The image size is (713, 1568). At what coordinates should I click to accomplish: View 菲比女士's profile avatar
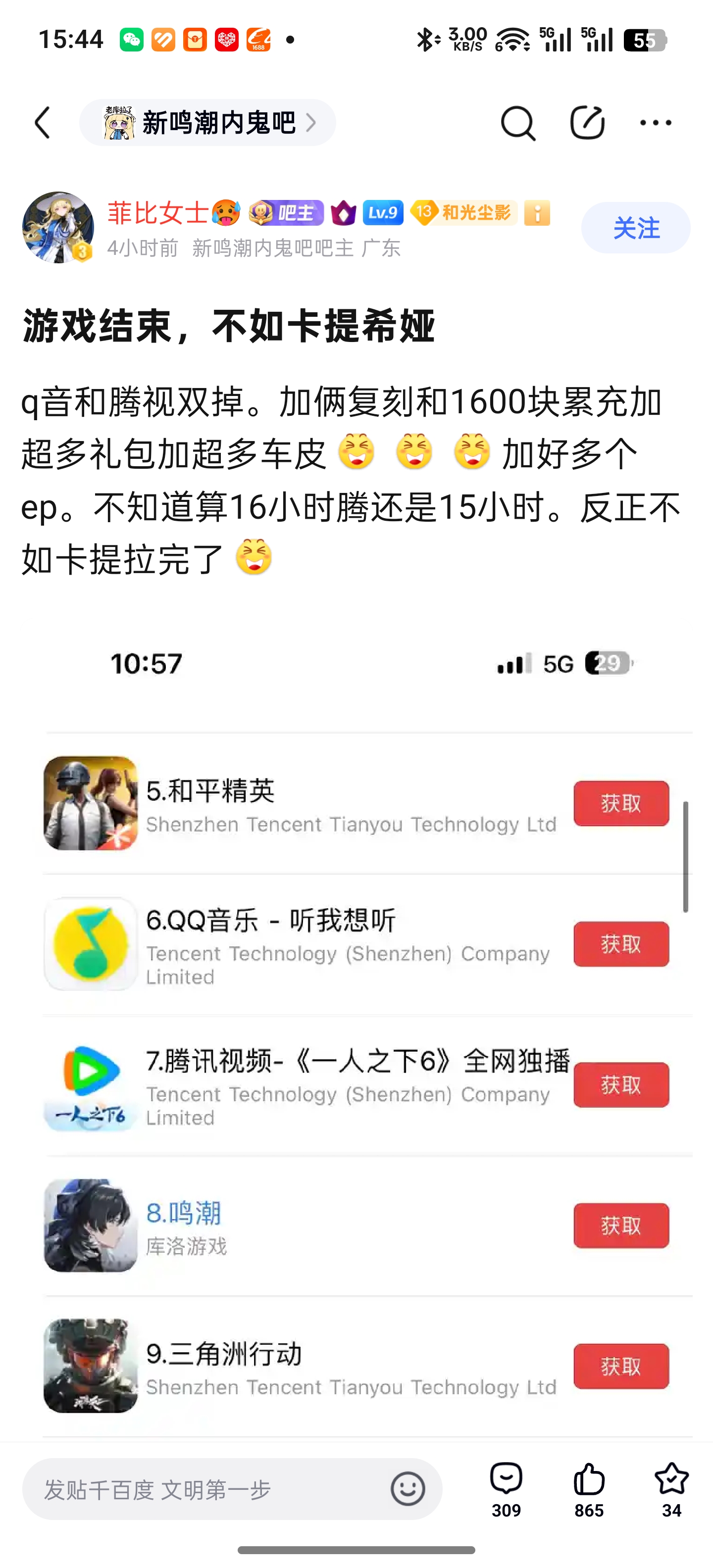click(58, 228)
